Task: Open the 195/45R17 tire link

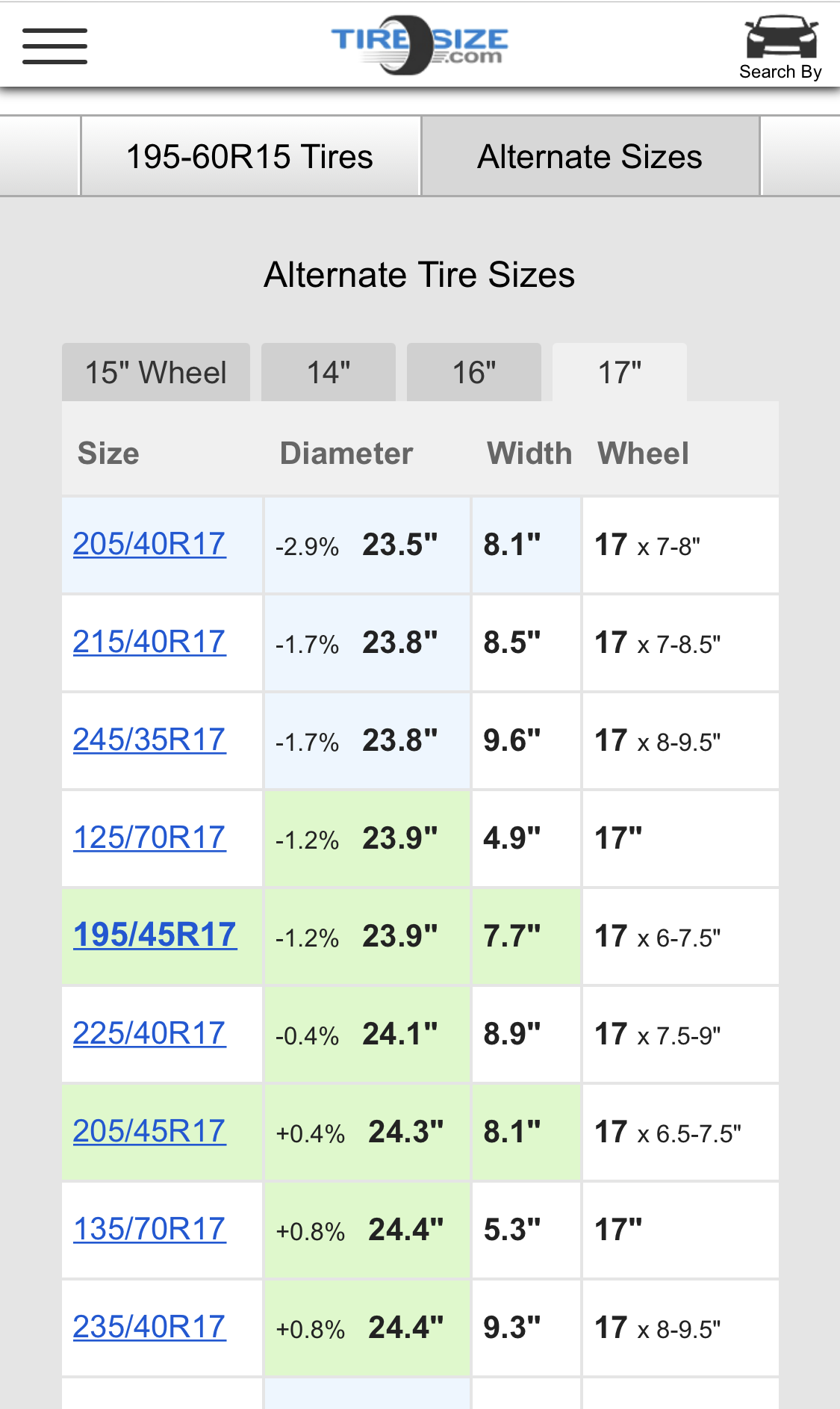Action: pos(155,935)
